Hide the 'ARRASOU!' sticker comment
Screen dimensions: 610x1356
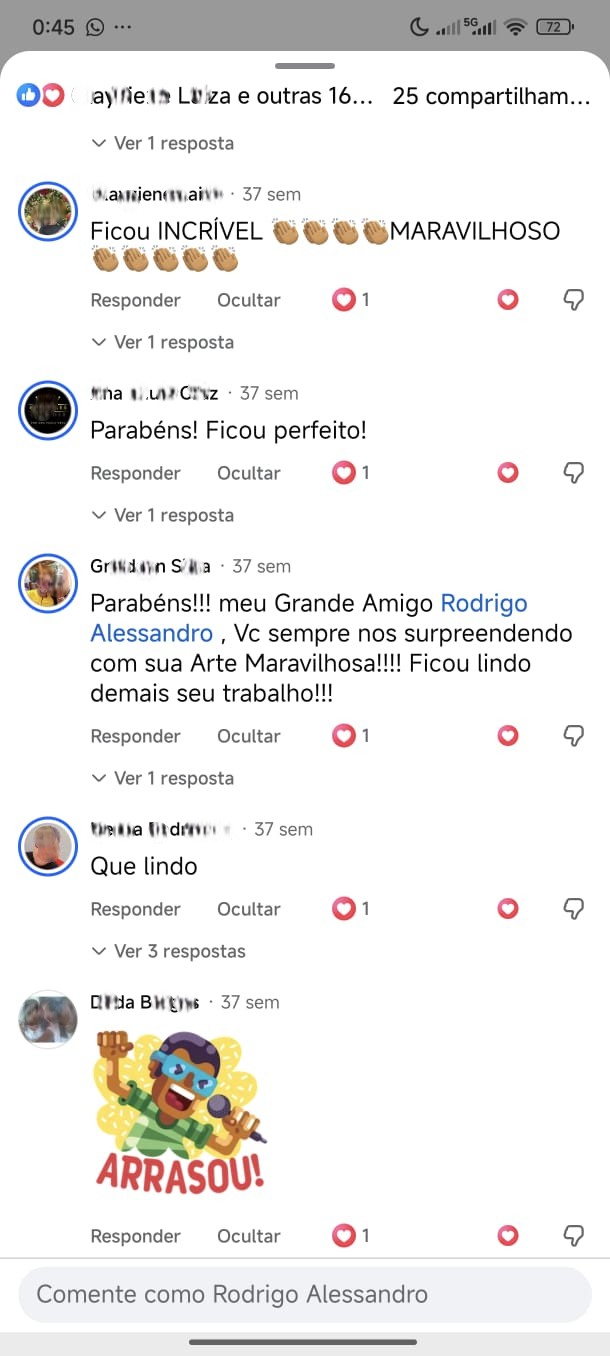[x=248, y=1236]
